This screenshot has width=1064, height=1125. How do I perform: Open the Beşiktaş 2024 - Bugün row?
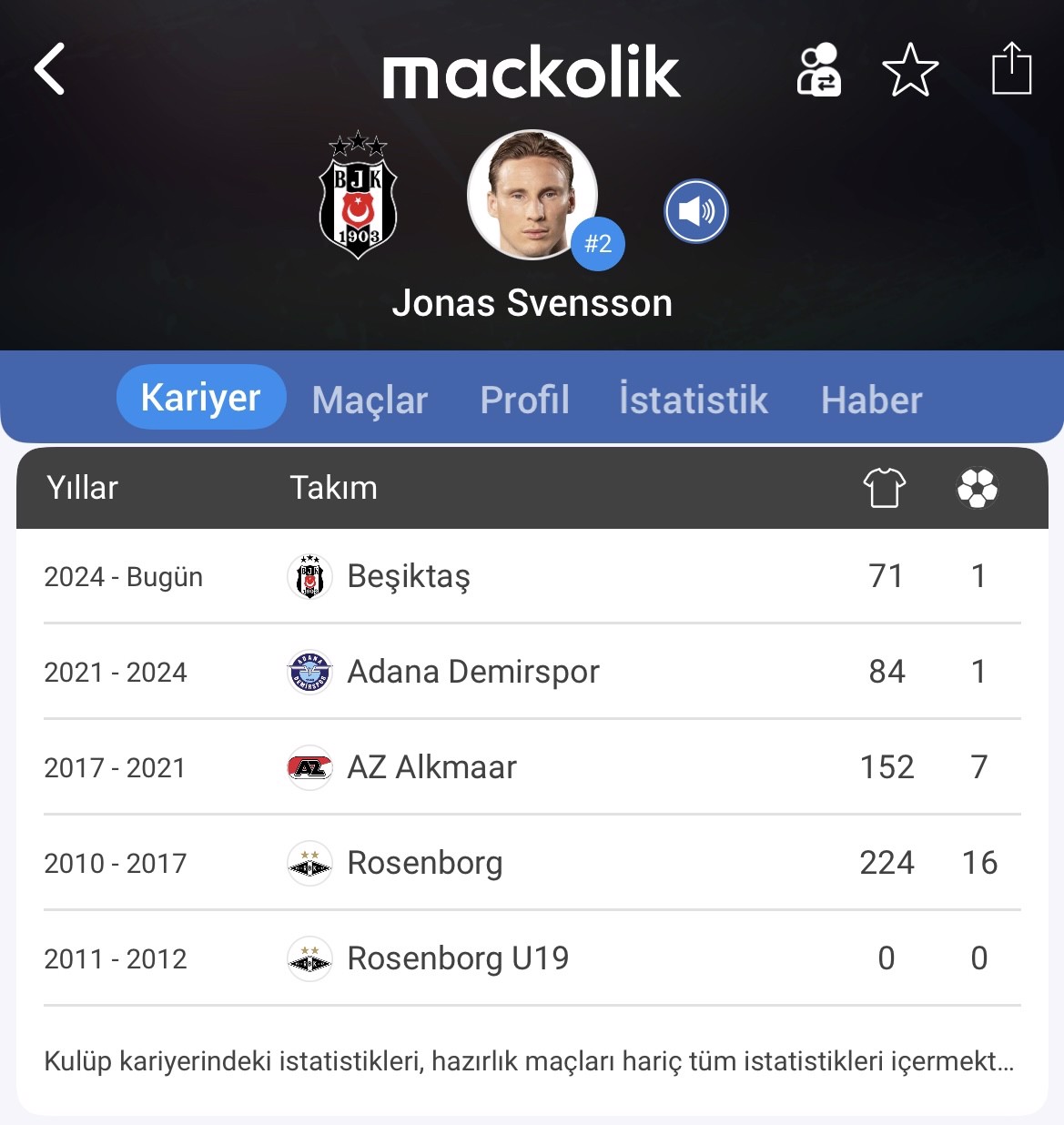click(x=532, y=576)
